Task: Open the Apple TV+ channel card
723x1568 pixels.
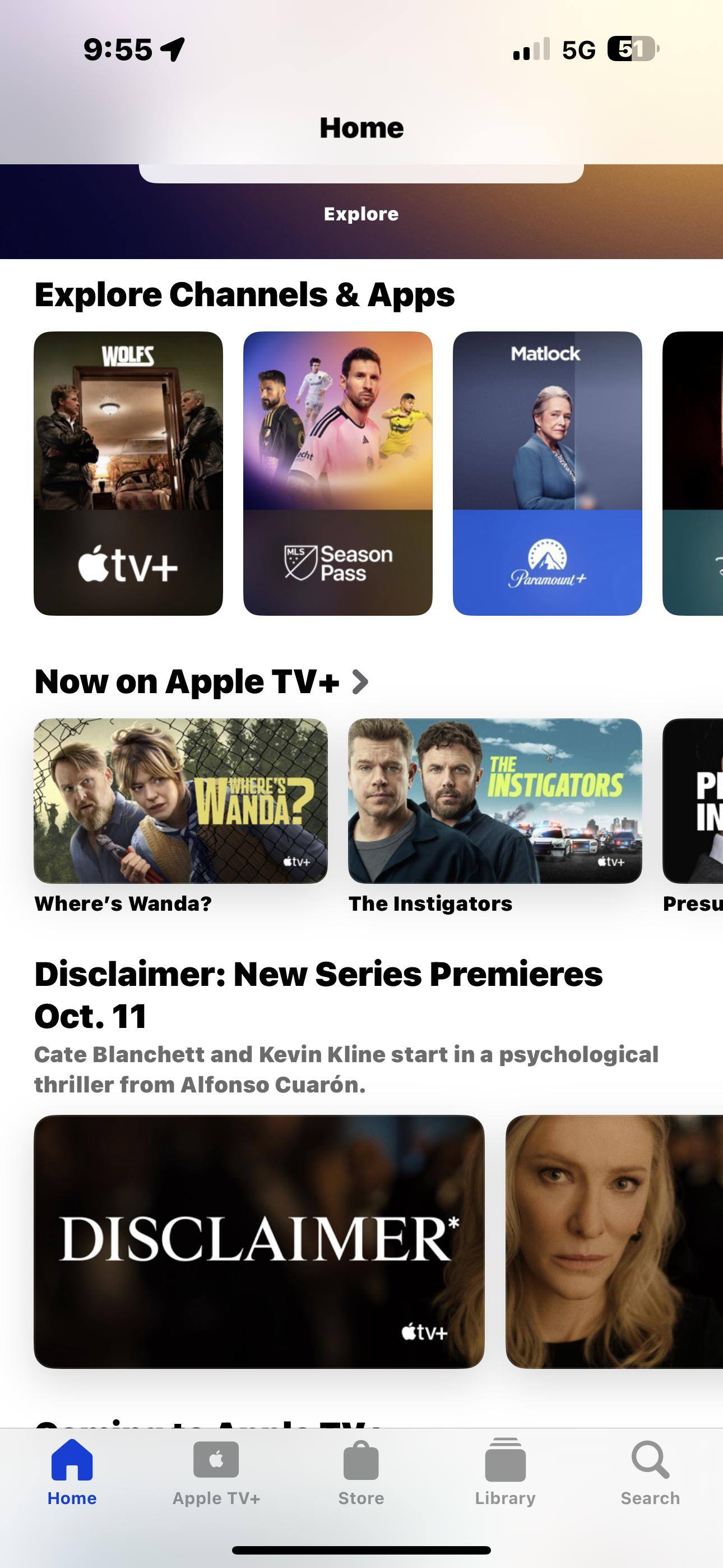Action: [128, 473]
